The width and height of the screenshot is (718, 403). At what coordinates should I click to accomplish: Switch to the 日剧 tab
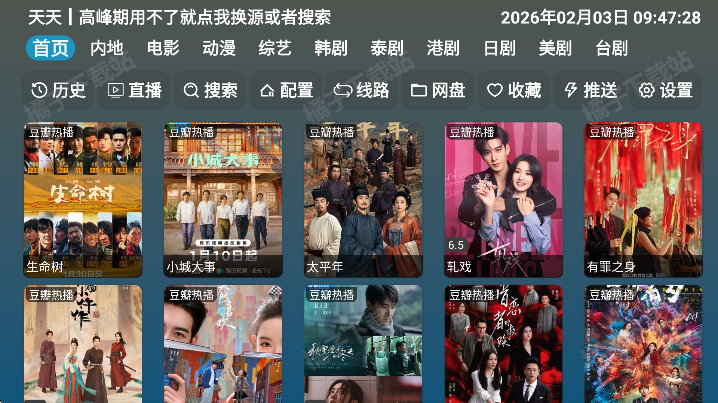pos(498,48)
